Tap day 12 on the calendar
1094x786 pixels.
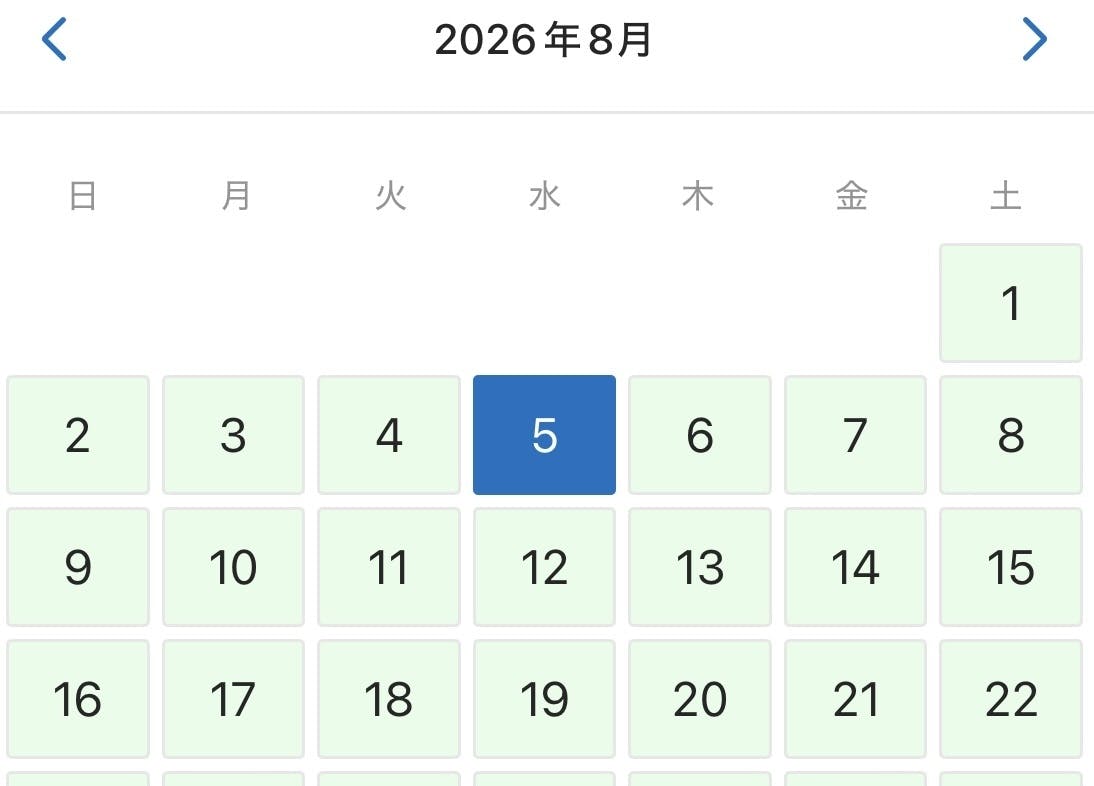(544, 567)
